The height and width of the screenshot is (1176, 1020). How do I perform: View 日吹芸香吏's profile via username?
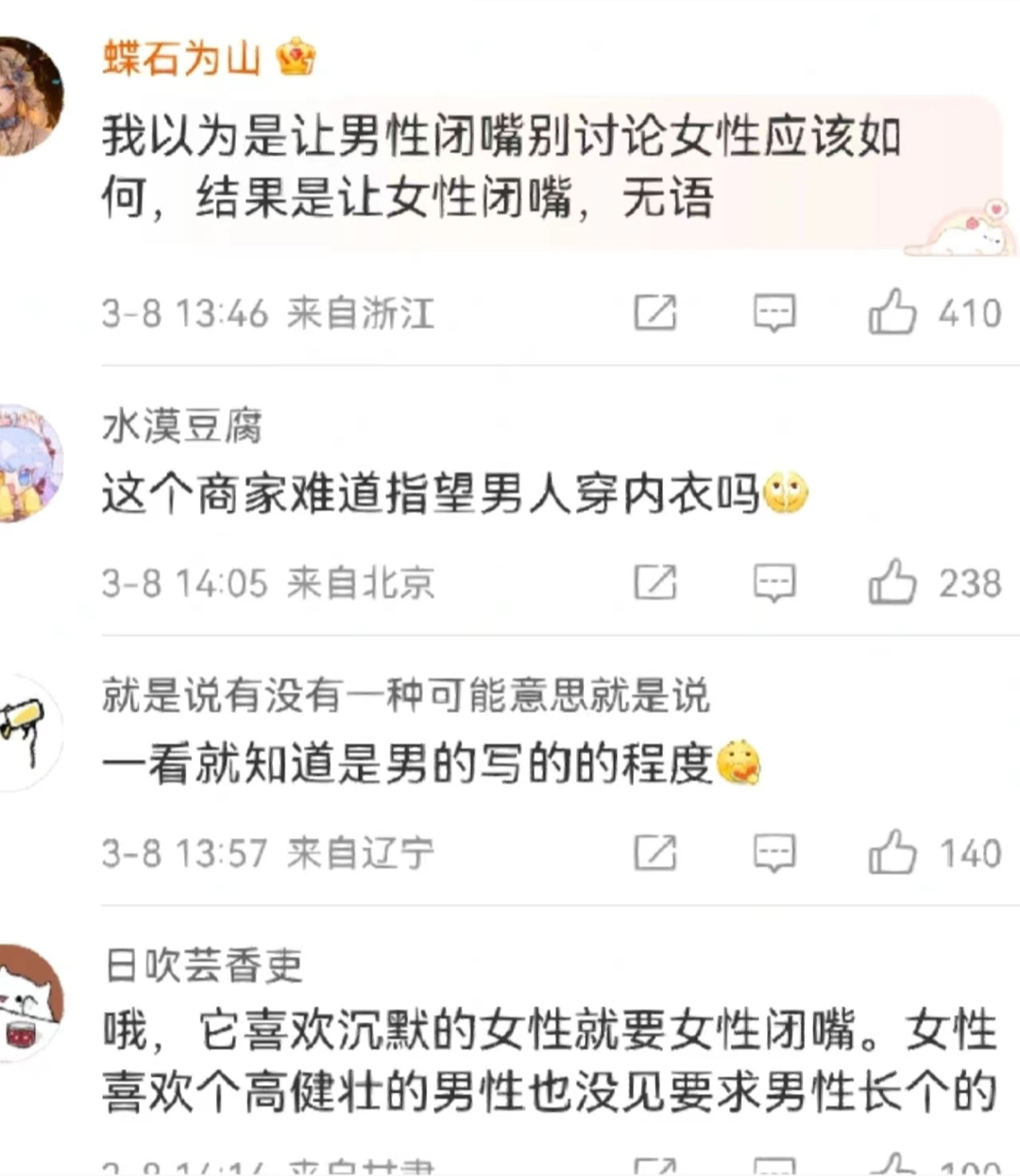203,966
